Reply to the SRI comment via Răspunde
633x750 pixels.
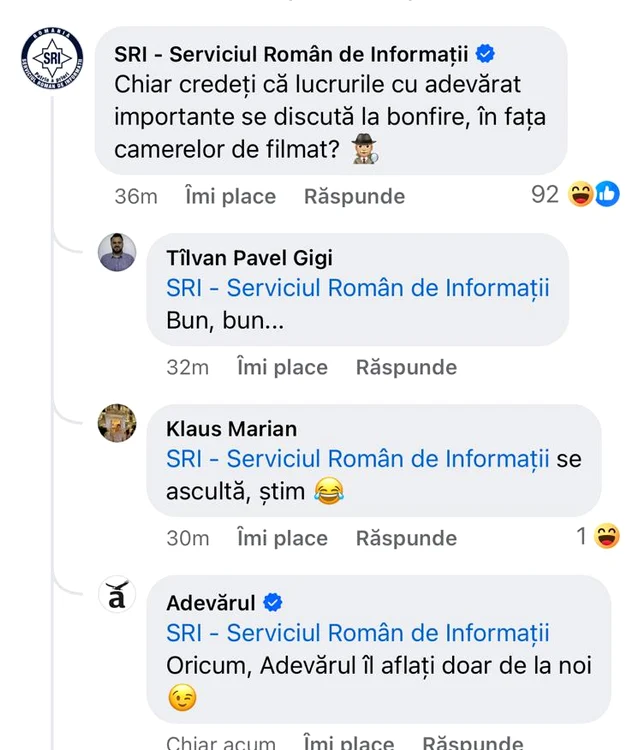click(354, 196)
